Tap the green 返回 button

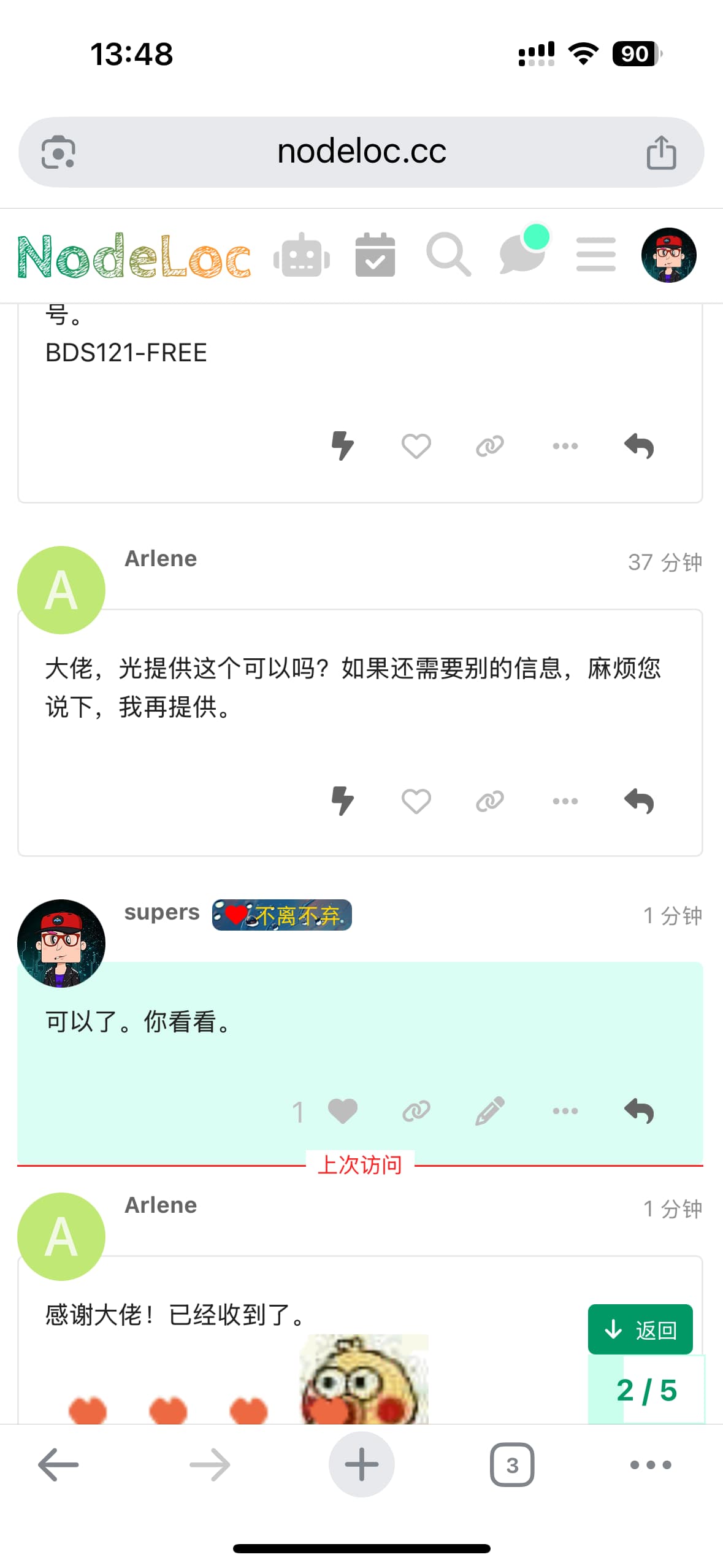[640, 1329]
